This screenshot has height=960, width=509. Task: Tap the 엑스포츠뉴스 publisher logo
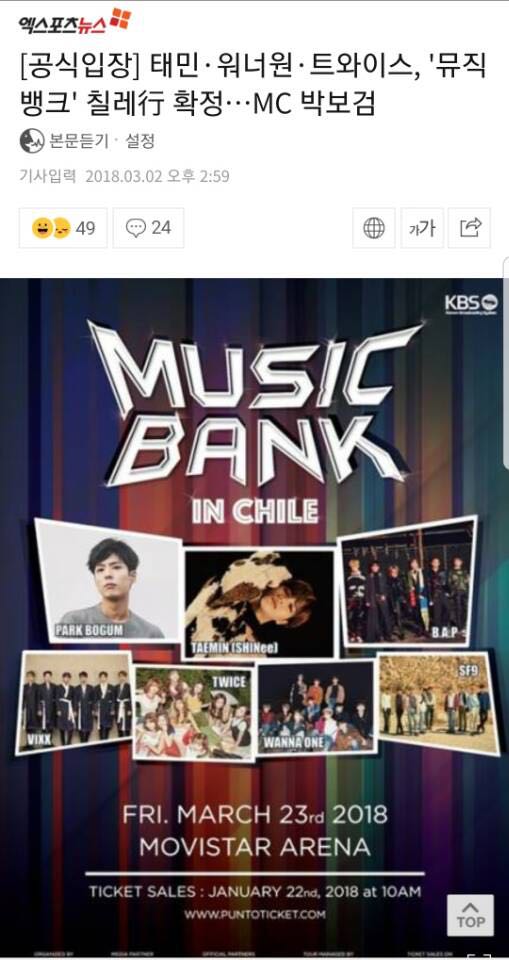pos(75,21)
